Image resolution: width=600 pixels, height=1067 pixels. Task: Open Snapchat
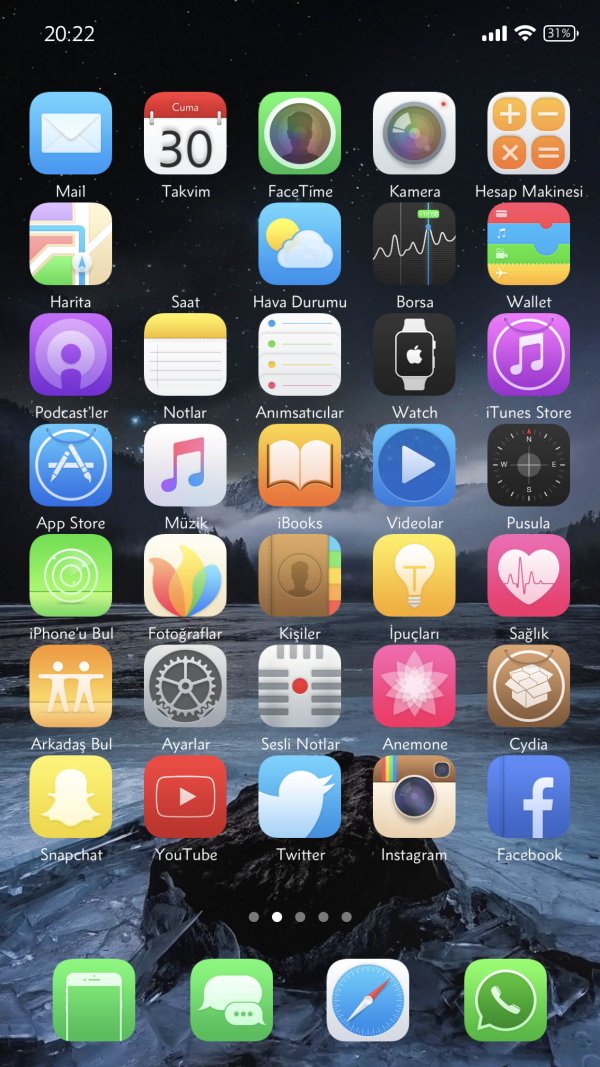[71, 797]
